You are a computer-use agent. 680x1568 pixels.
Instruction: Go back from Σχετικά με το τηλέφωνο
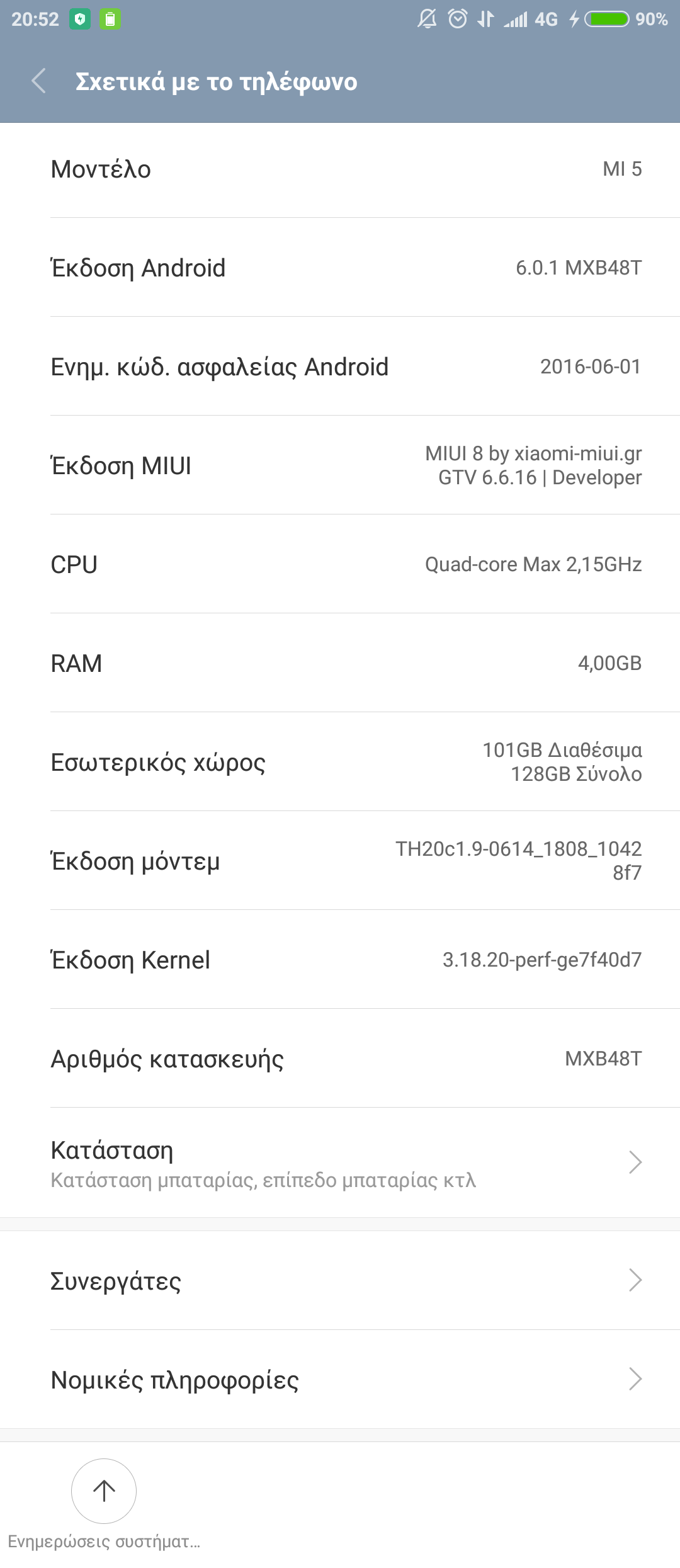(x=39, y=81)
